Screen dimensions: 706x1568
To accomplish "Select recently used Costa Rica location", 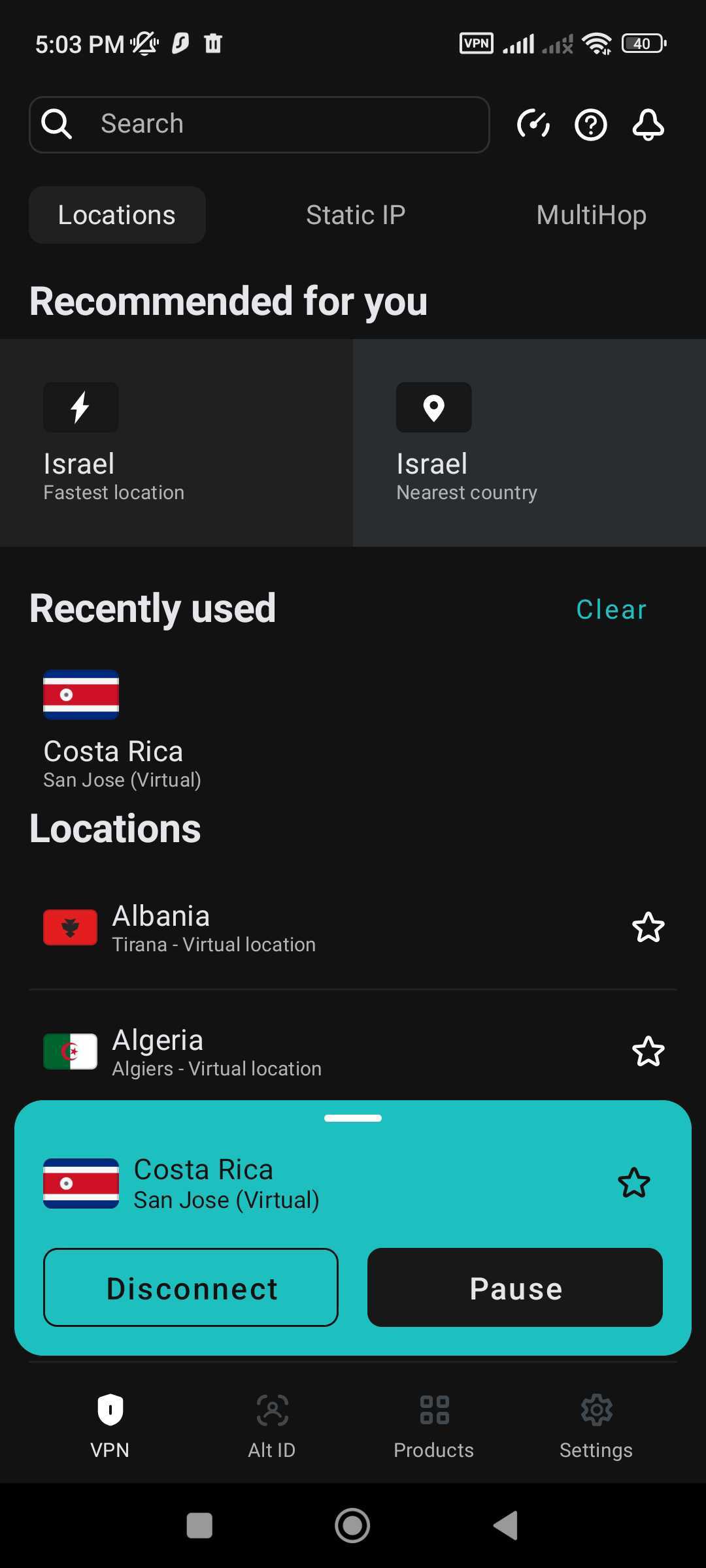I will [122, 730].
